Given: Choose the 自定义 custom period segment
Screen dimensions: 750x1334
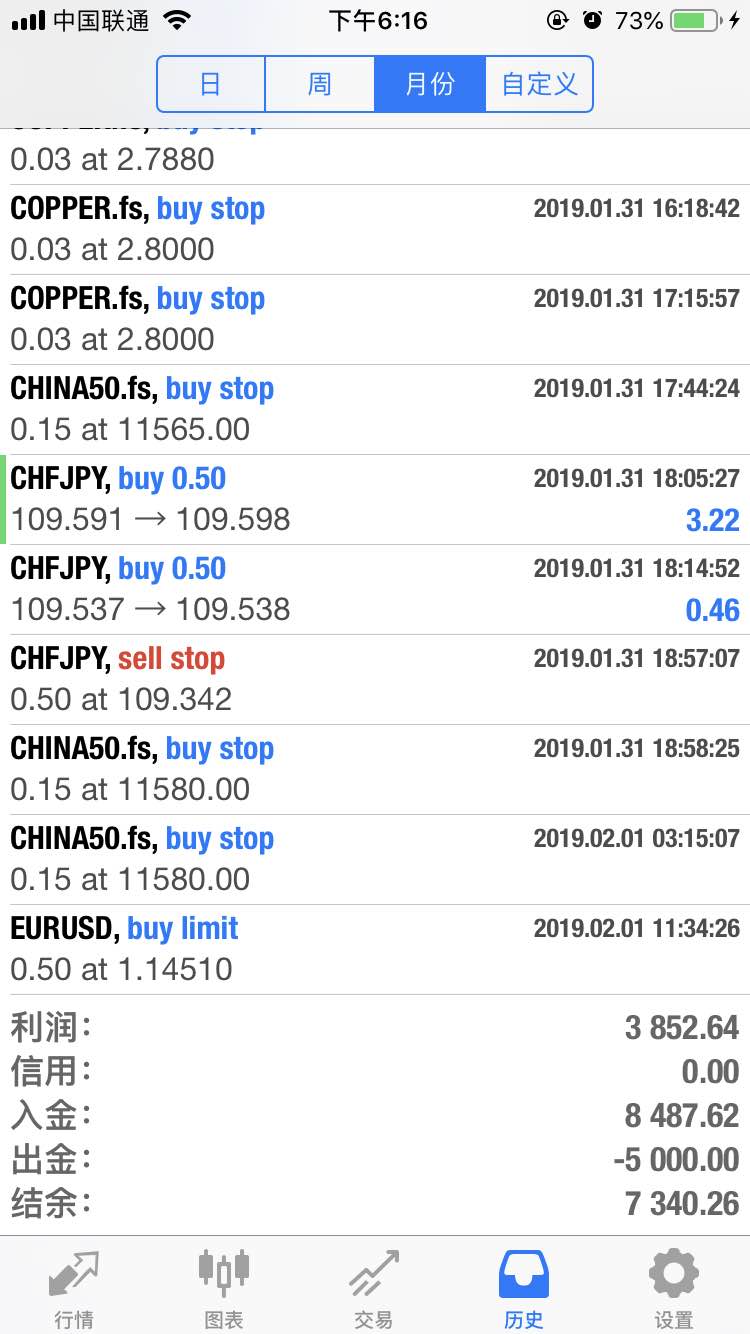Looking at the screenshot, I should 539,84.
